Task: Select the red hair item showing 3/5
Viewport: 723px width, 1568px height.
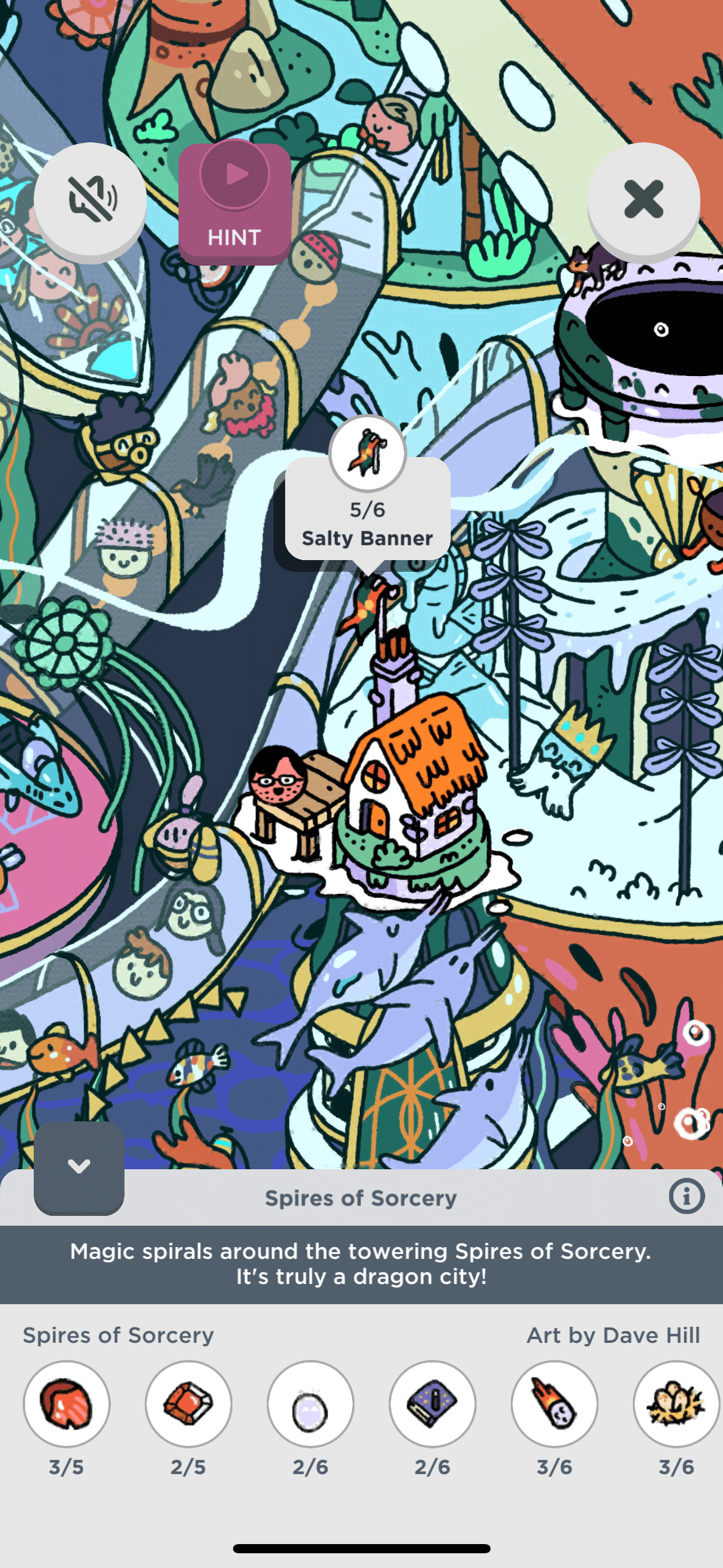Action: coord(67,1404)
